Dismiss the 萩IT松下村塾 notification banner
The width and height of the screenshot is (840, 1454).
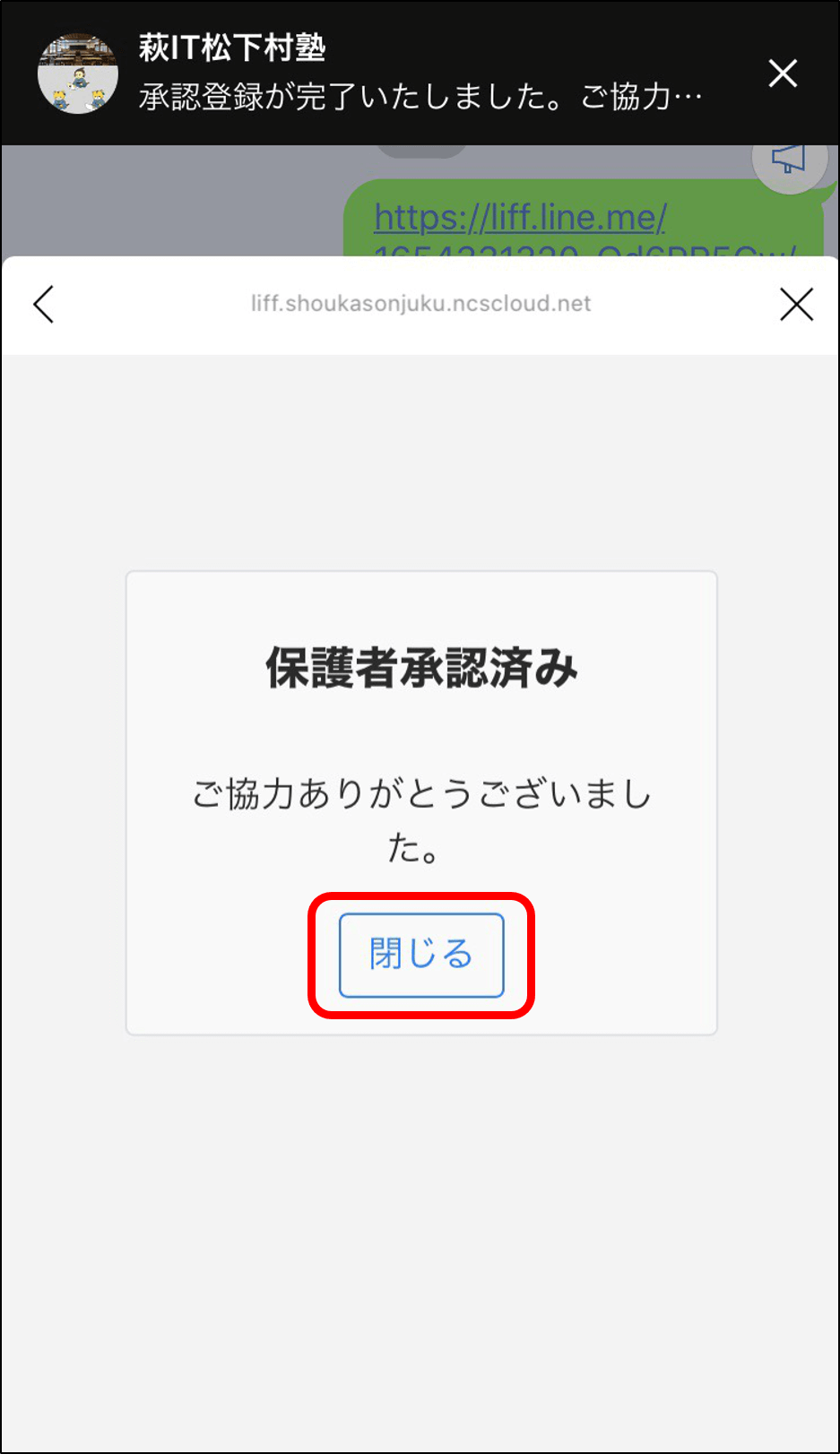point(783,74)
